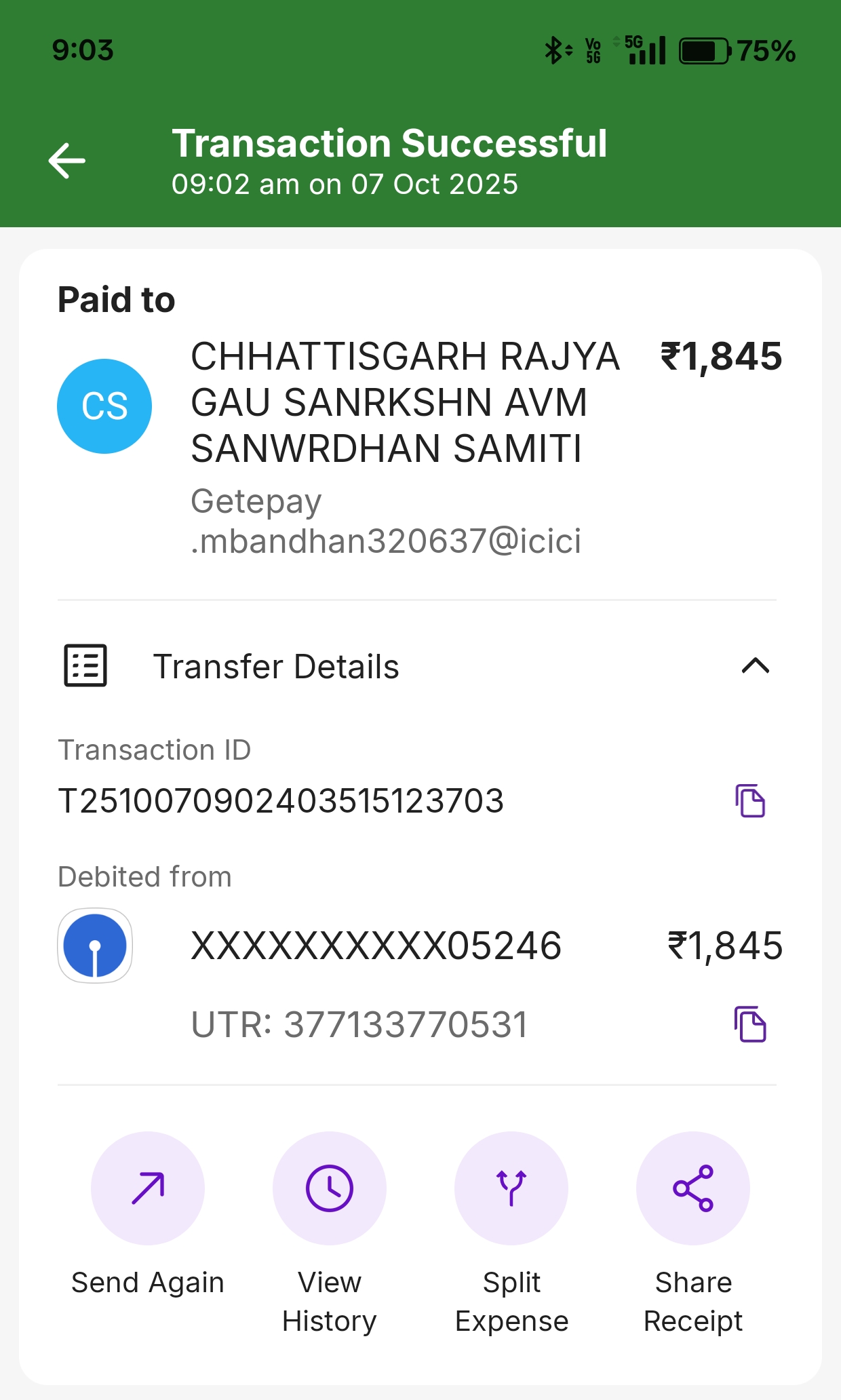Copy the UTR number
841x1400 pixels.
click(x=750, y=1024)
